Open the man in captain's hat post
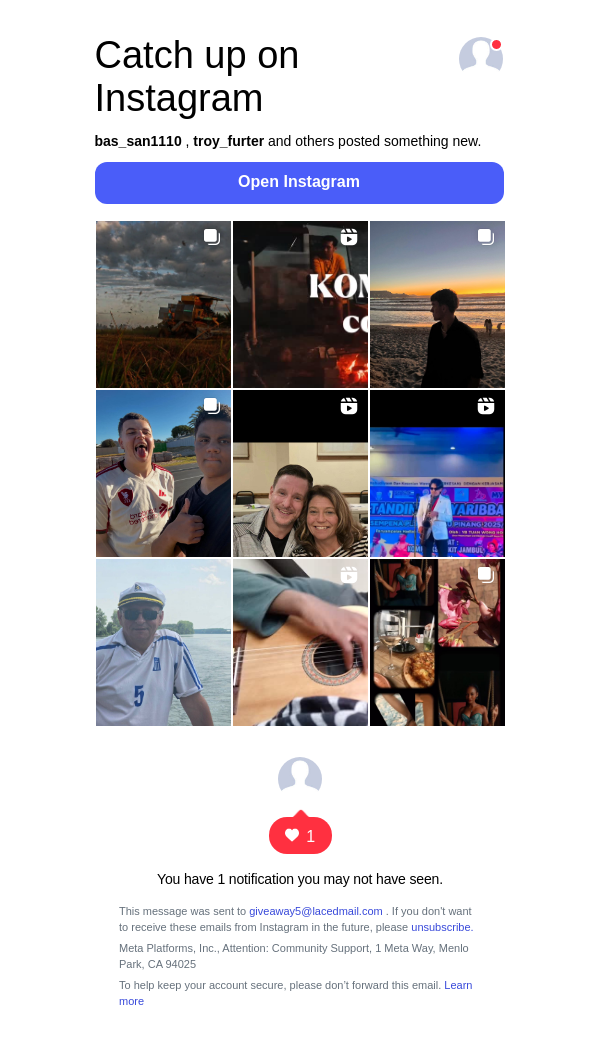 [x=163, y=642]
